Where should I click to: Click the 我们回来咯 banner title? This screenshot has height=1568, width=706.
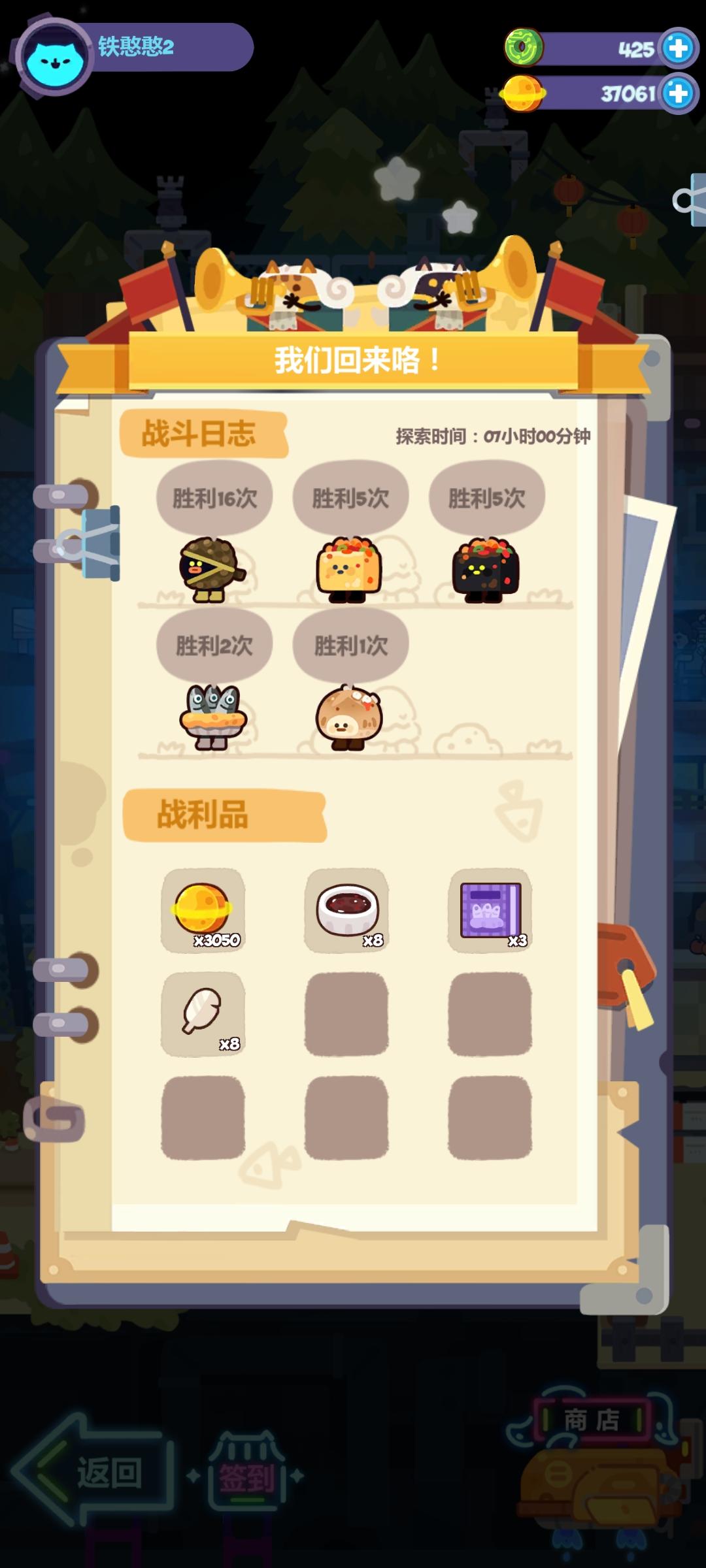(355, 359)
